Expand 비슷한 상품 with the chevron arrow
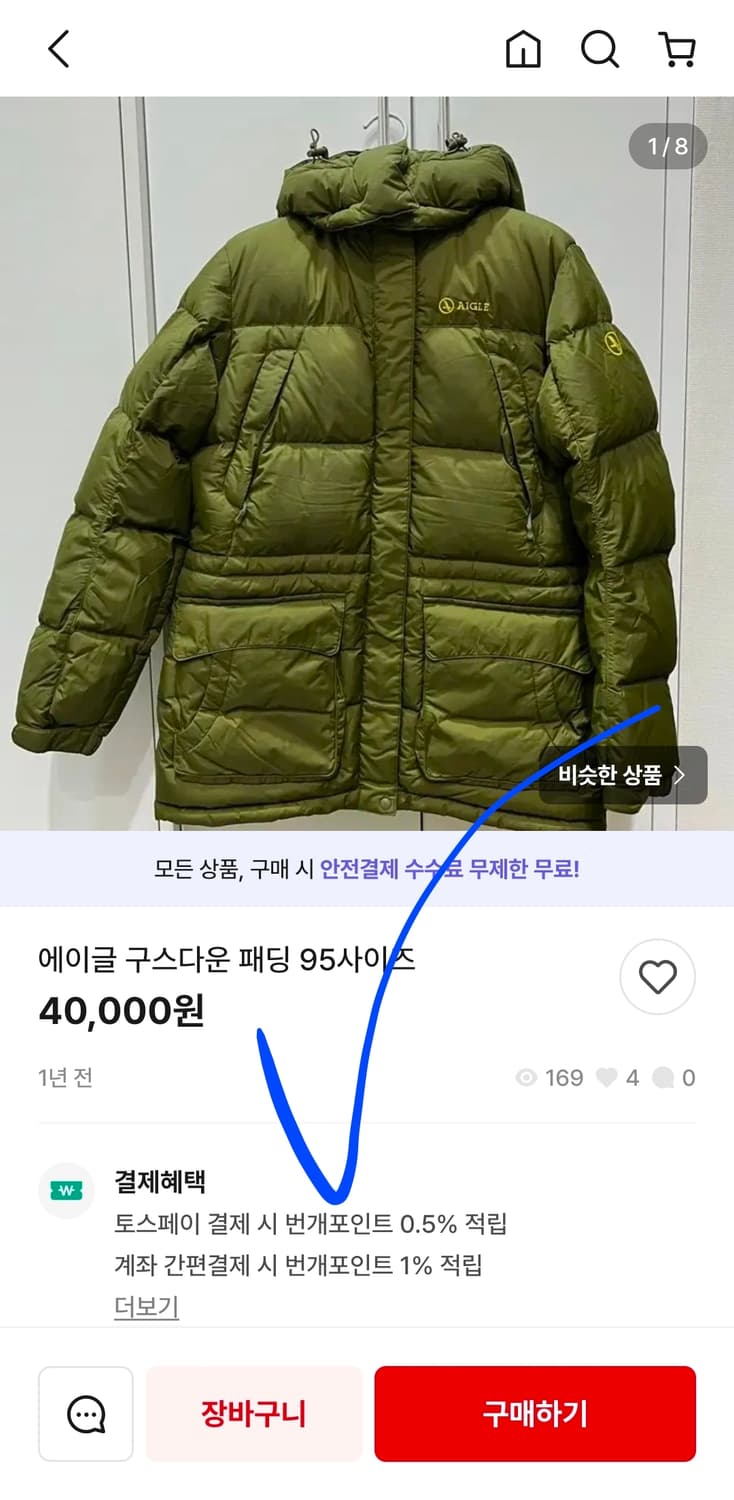The height and width of the screenshot is (1500, 734). (x=681, y=775)
